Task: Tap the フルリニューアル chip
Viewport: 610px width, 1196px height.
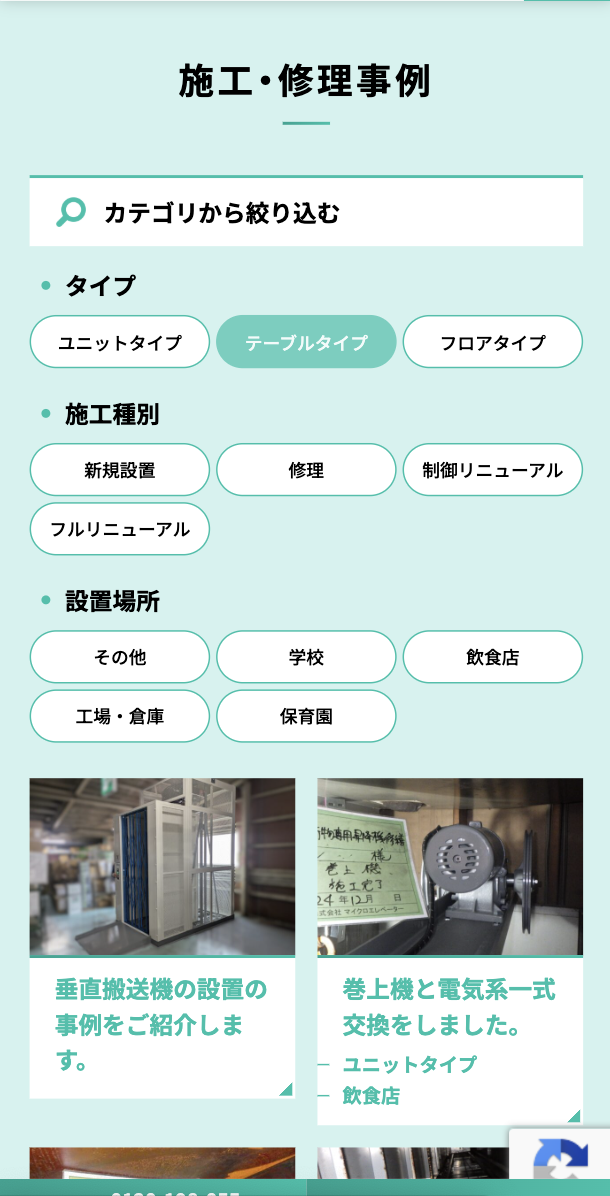Action: pos(120,529)
